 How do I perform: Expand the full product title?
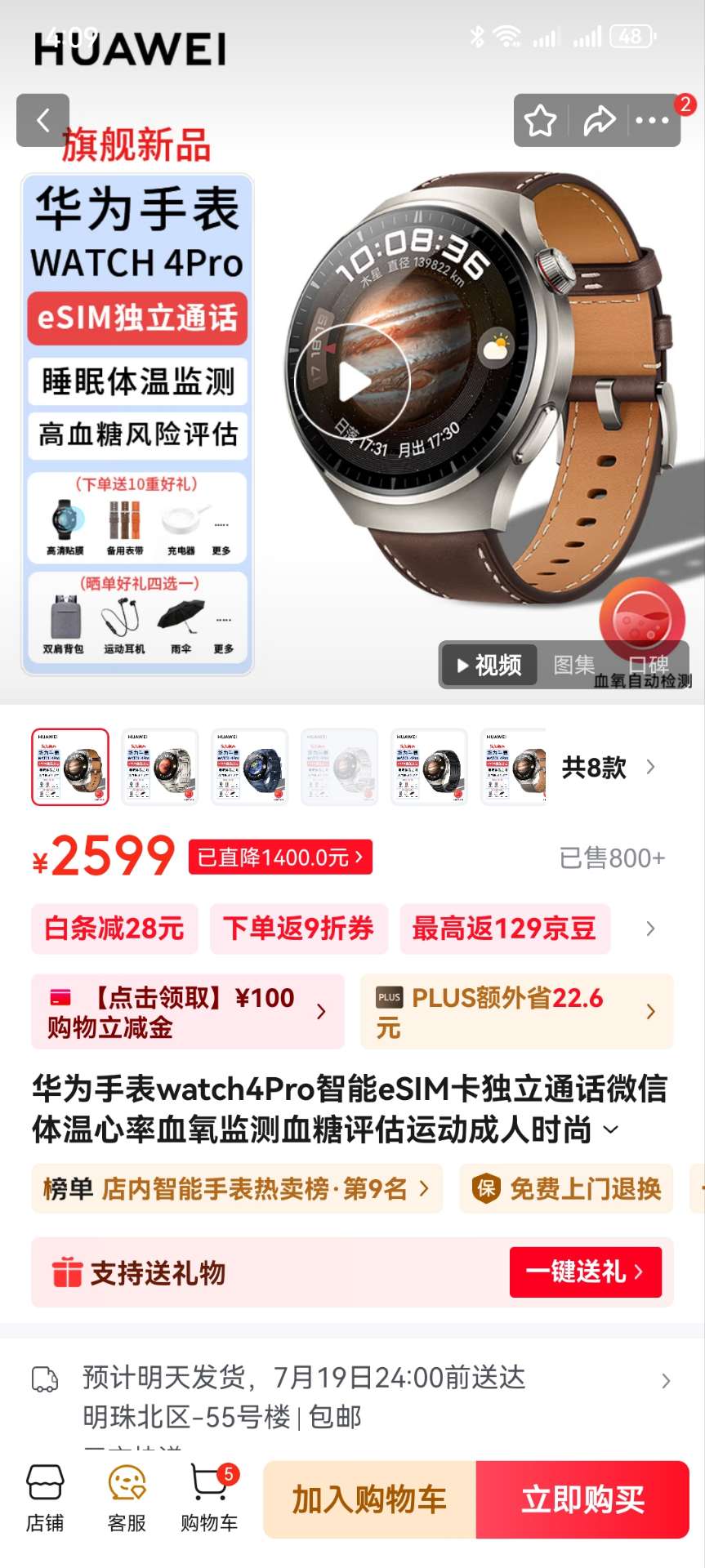coord(610,1131)
